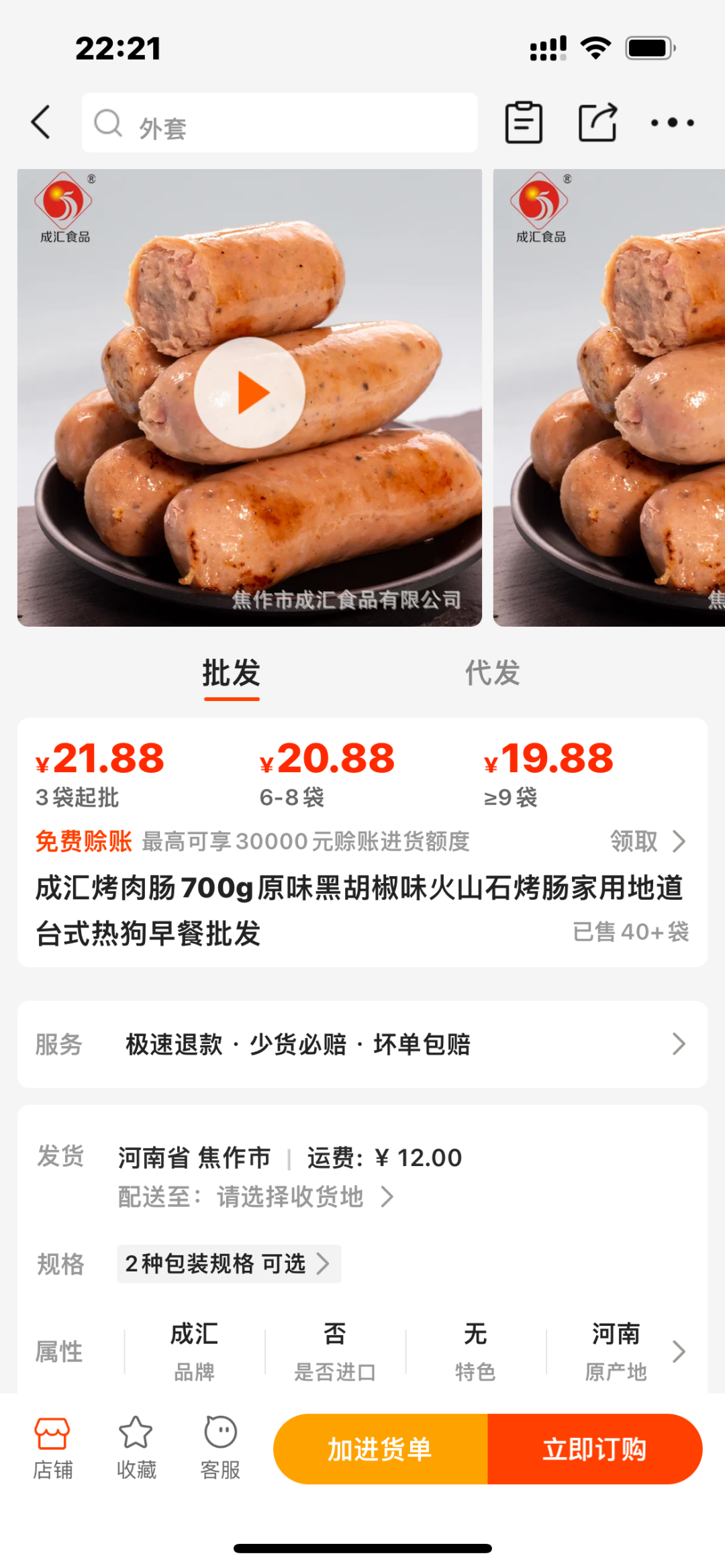Go back to the previous page
Screen dimensions: 725x1568
(42, 122)
